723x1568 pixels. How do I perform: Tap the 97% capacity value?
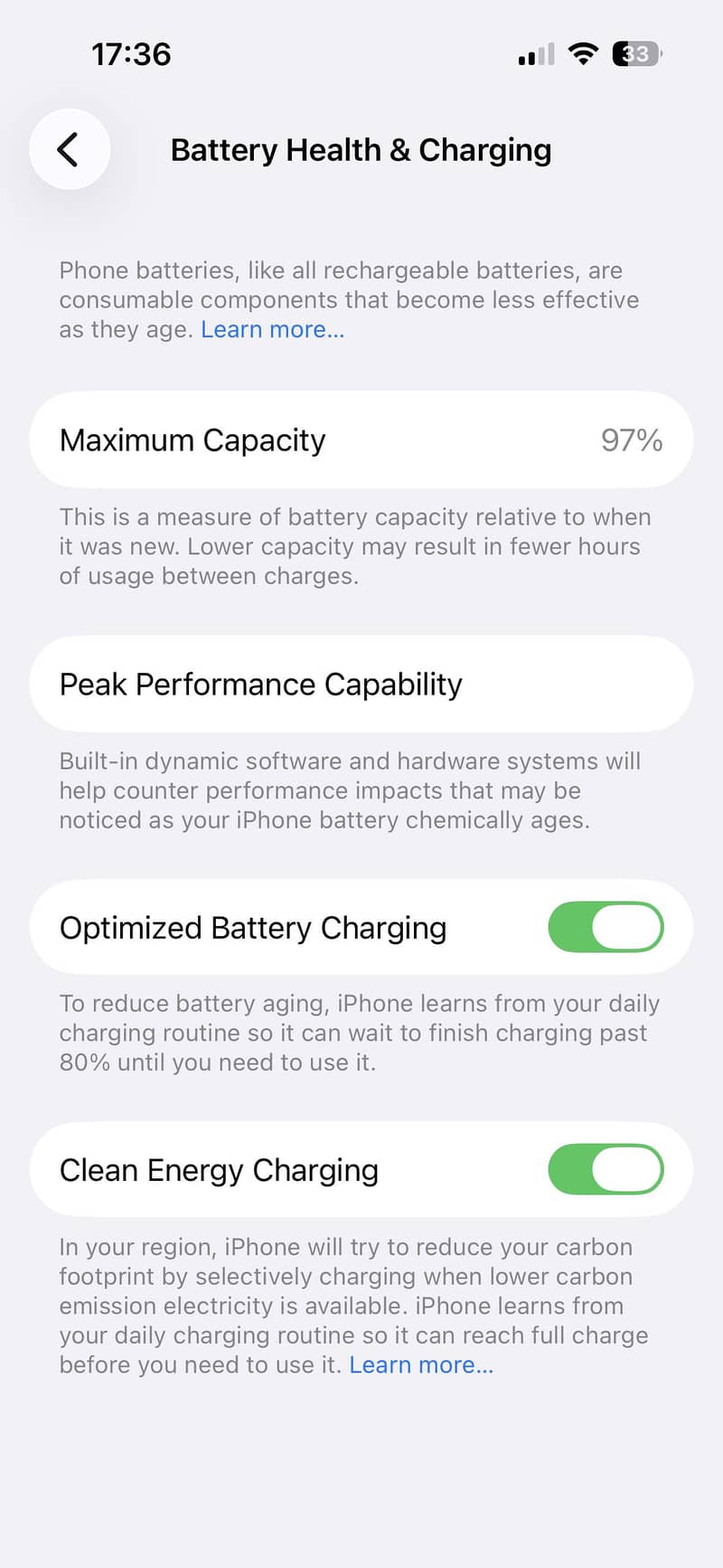pyautogui.click(x=631, y=440)
